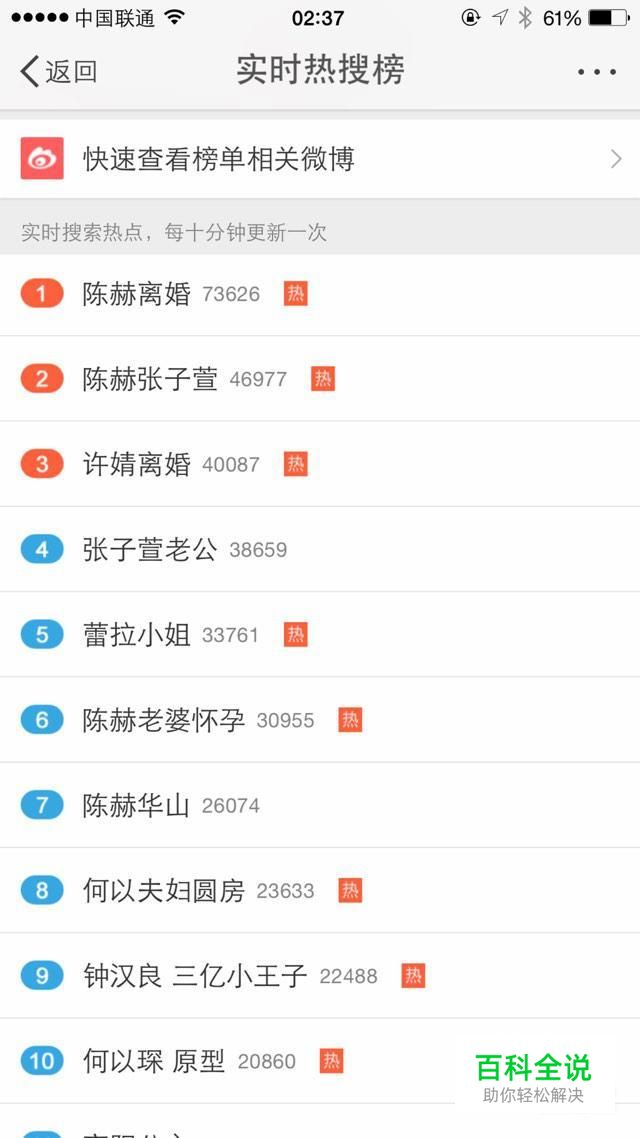Tap the 陈赫华山 entry
The image size is (640, 1138).
click(x=320, y=805)
